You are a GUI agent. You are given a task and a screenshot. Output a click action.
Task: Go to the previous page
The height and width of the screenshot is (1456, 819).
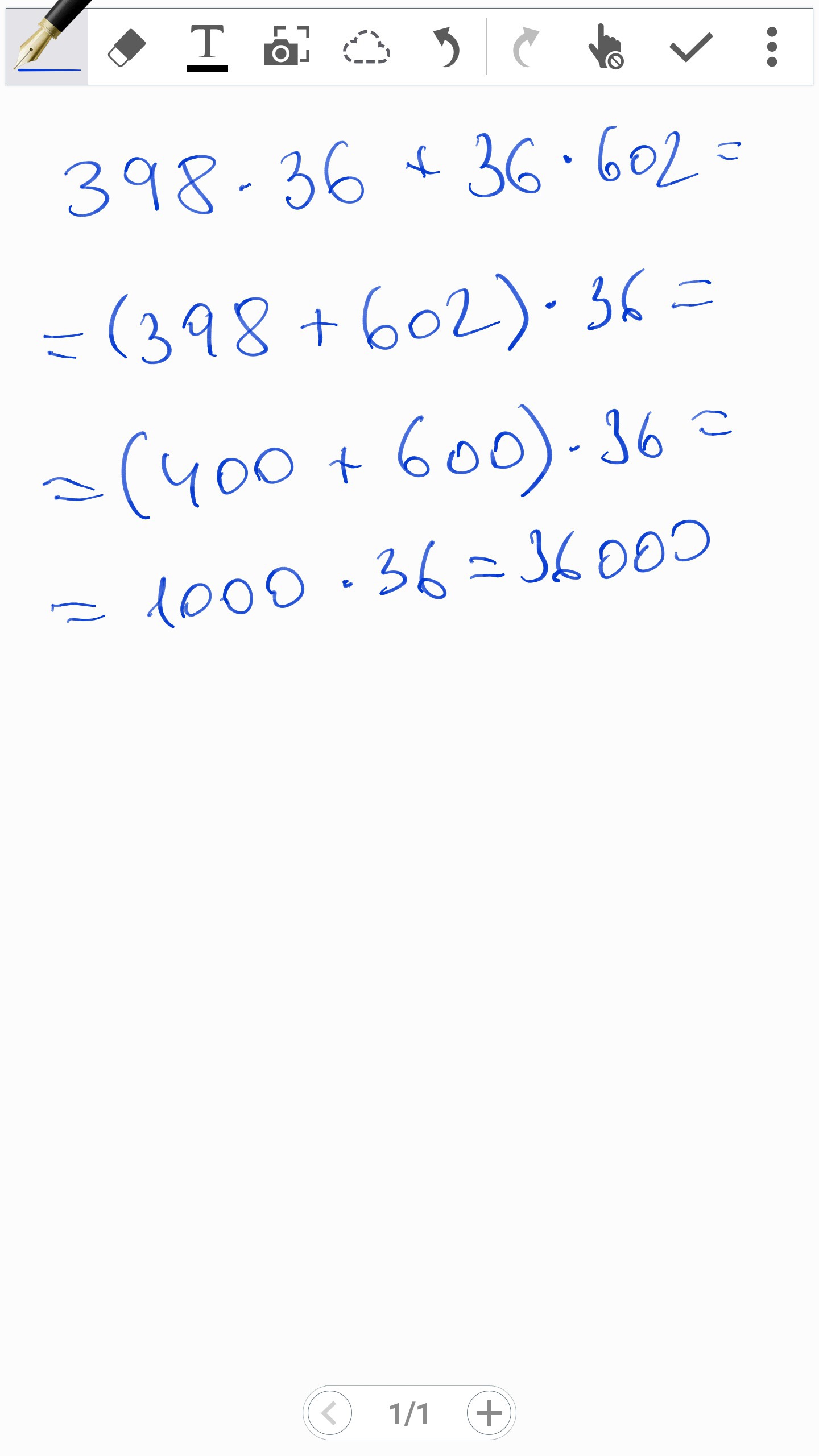pos(330,1413)
